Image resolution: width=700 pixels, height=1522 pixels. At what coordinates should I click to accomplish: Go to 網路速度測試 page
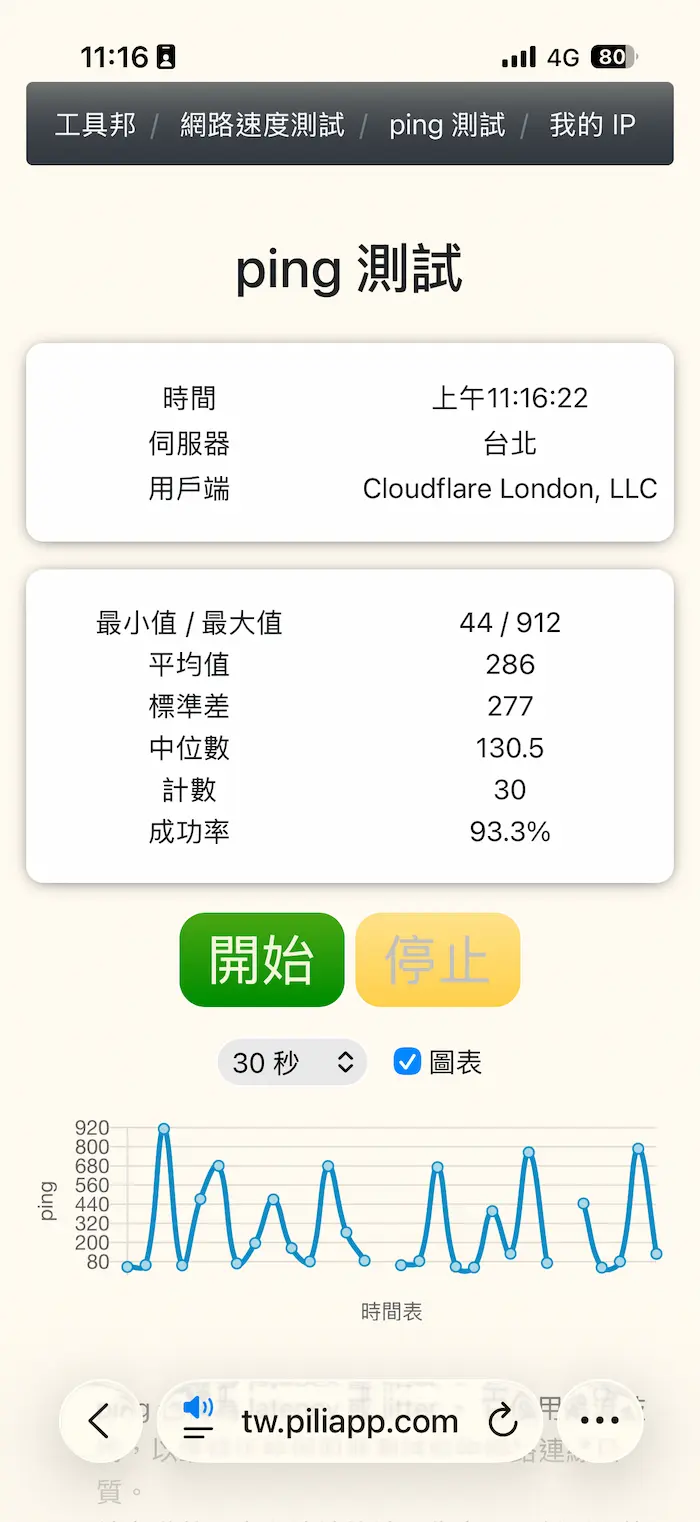click(262, 125)
